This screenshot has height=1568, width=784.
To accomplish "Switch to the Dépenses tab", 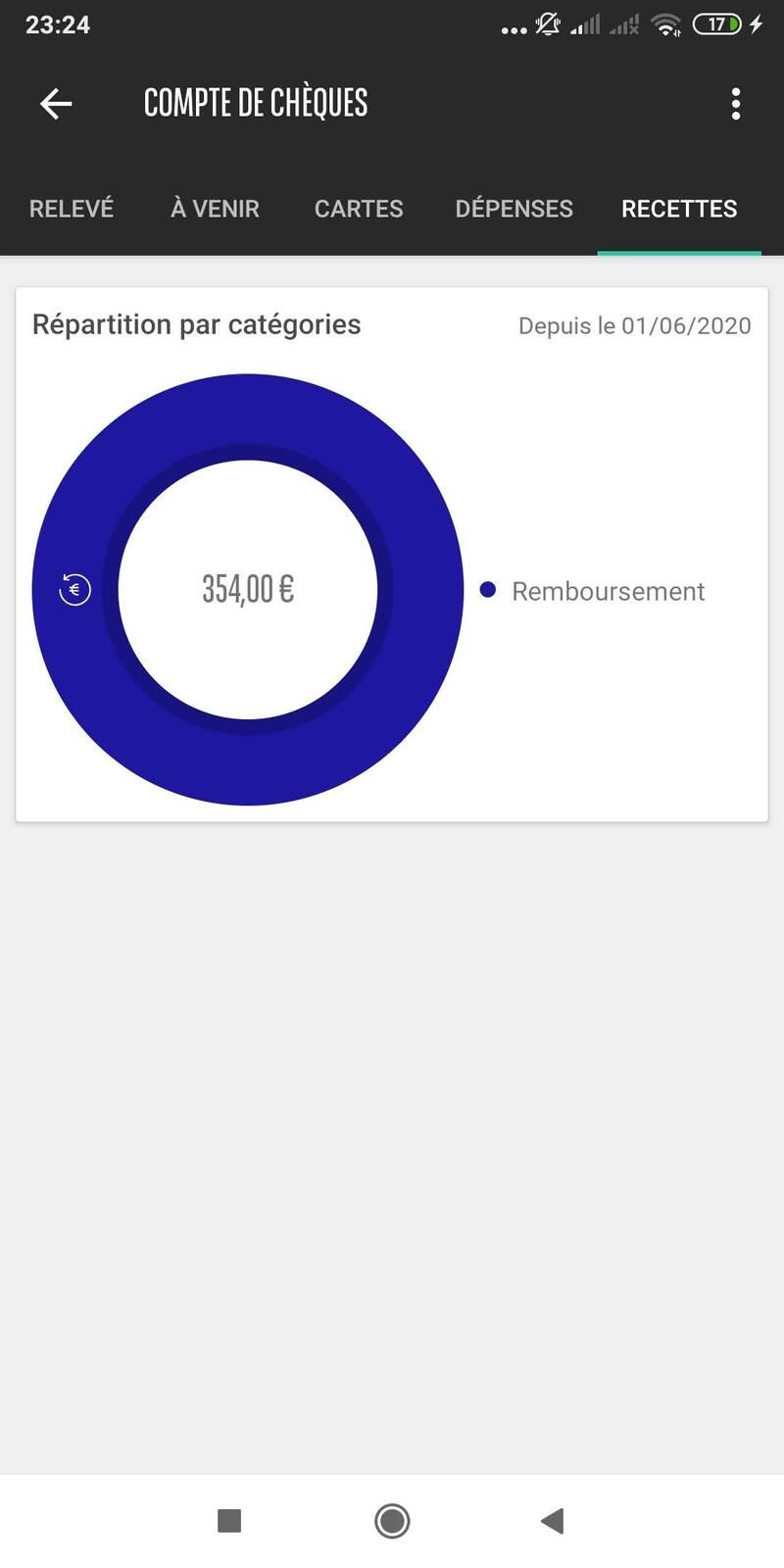I will click(514, 209).
